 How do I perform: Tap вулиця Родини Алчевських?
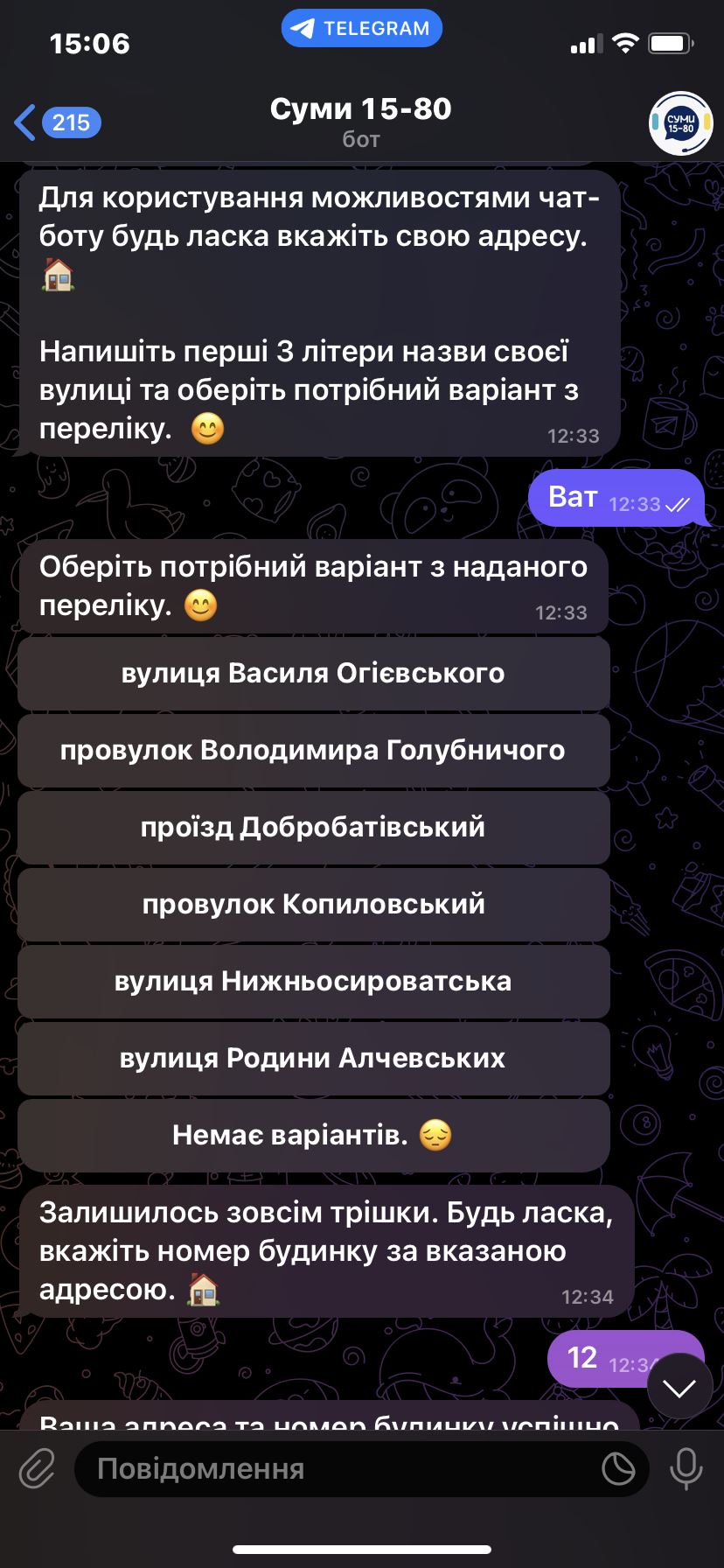pyautogui.click(x=313, y=1058)
